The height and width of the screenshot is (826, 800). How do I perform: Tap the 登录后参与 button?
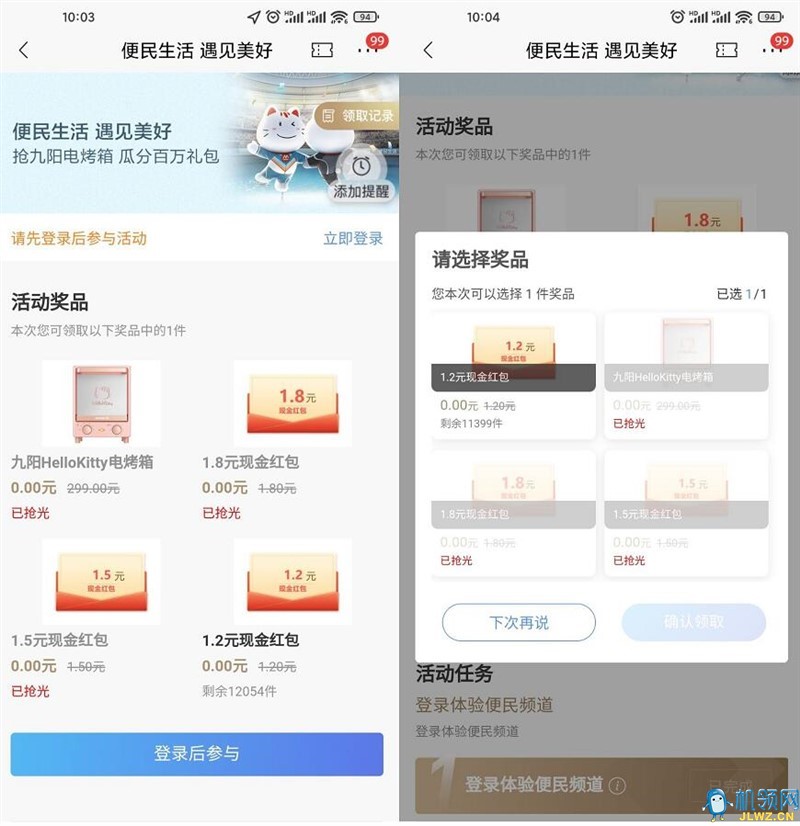point(197,754)
